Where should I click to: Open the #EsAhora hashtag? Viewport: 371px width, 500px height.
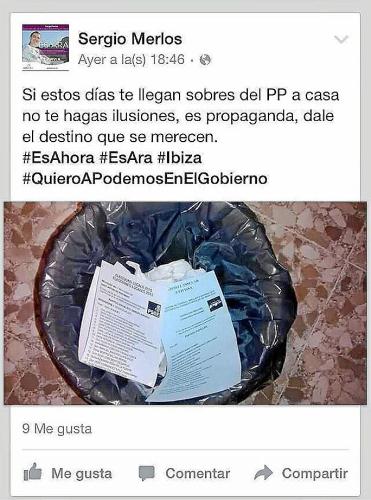coord(58,158)
